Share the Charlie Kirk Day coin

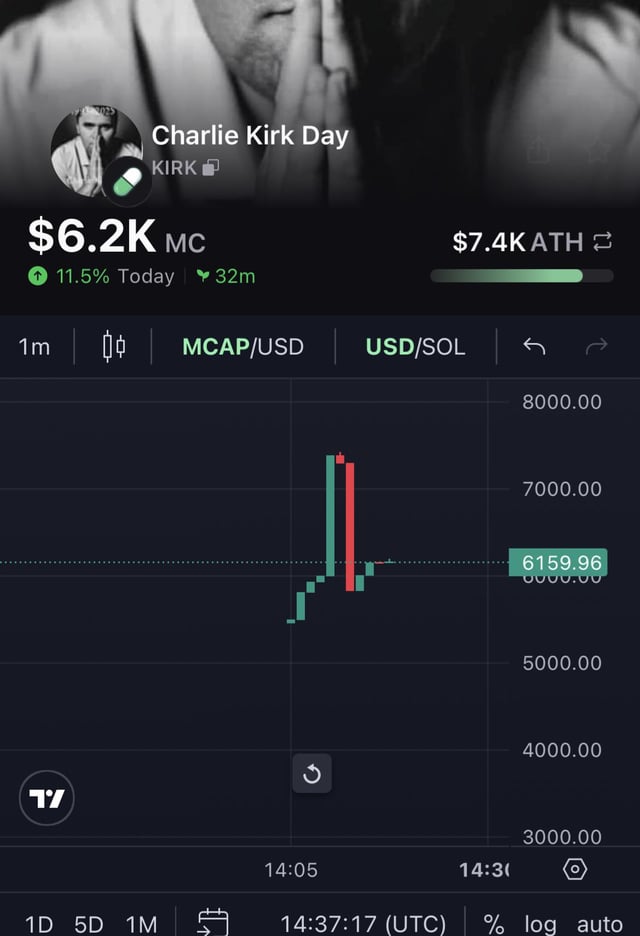[539, 151]
